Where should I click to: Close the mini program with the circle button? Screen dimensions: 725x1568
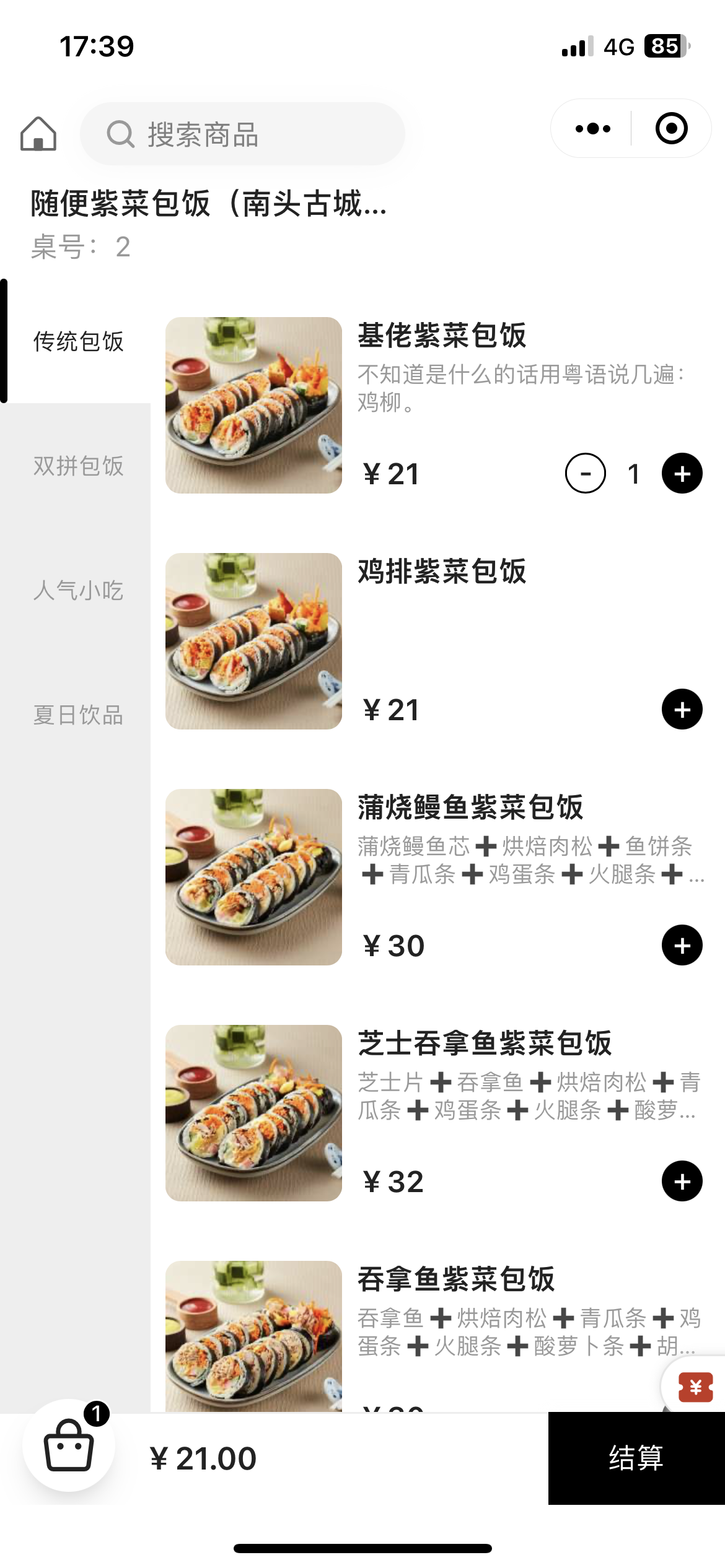coord(671,129)
